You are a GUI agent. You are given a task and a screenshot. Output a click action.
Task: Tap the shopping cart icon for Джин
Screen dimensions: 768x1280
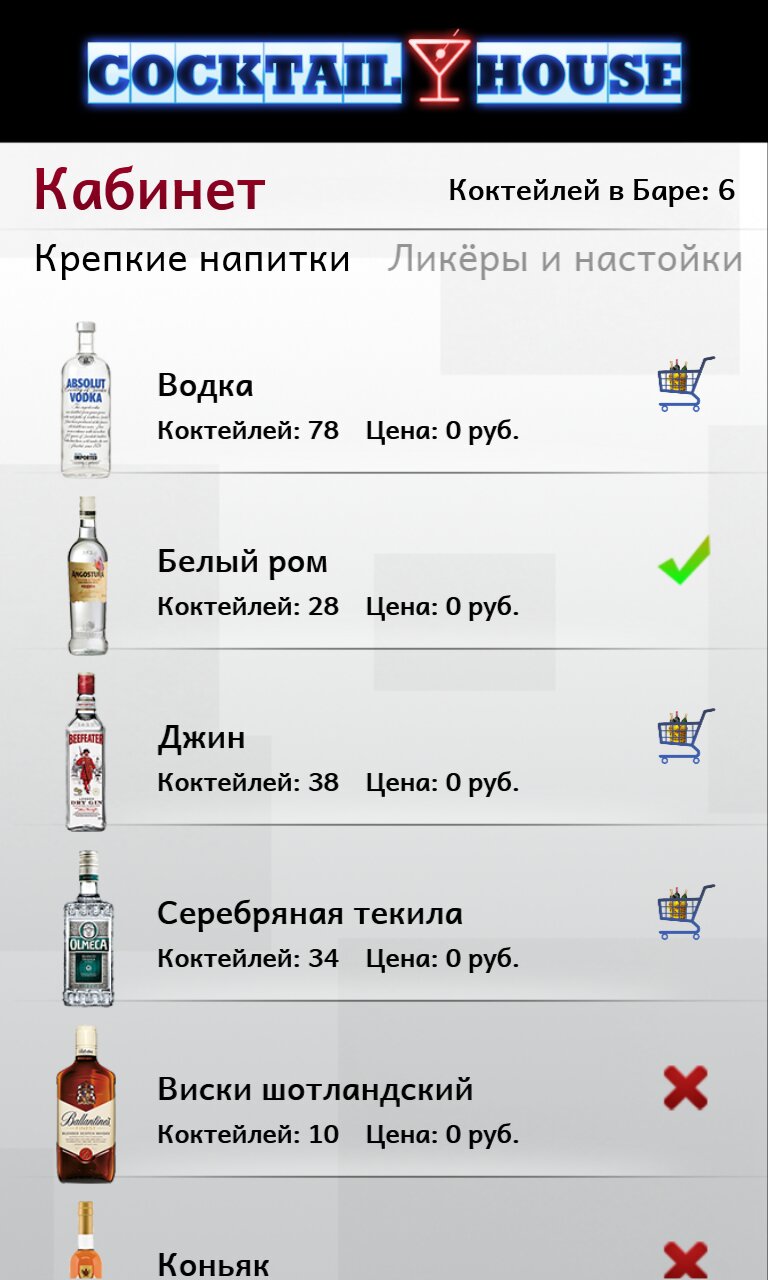point(685,736)
